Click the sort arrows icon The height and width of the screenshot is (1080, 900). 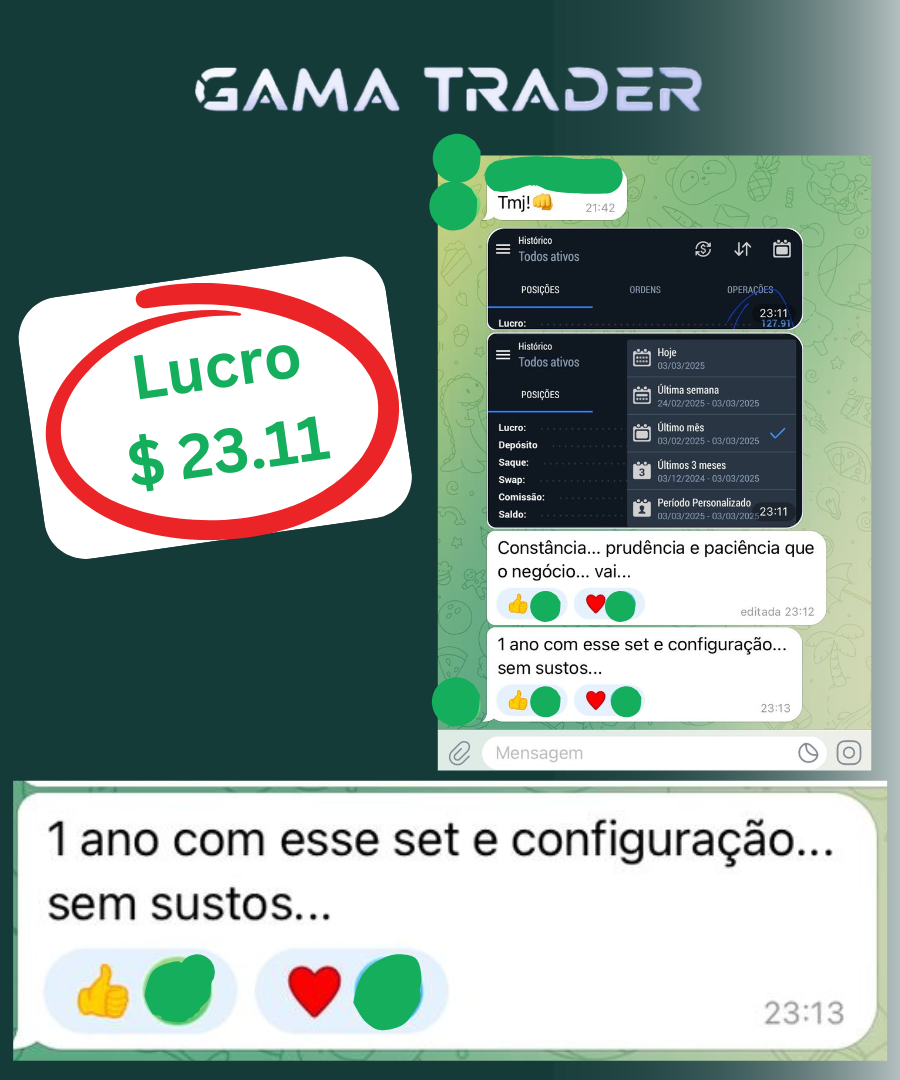(x=742, y=249)
